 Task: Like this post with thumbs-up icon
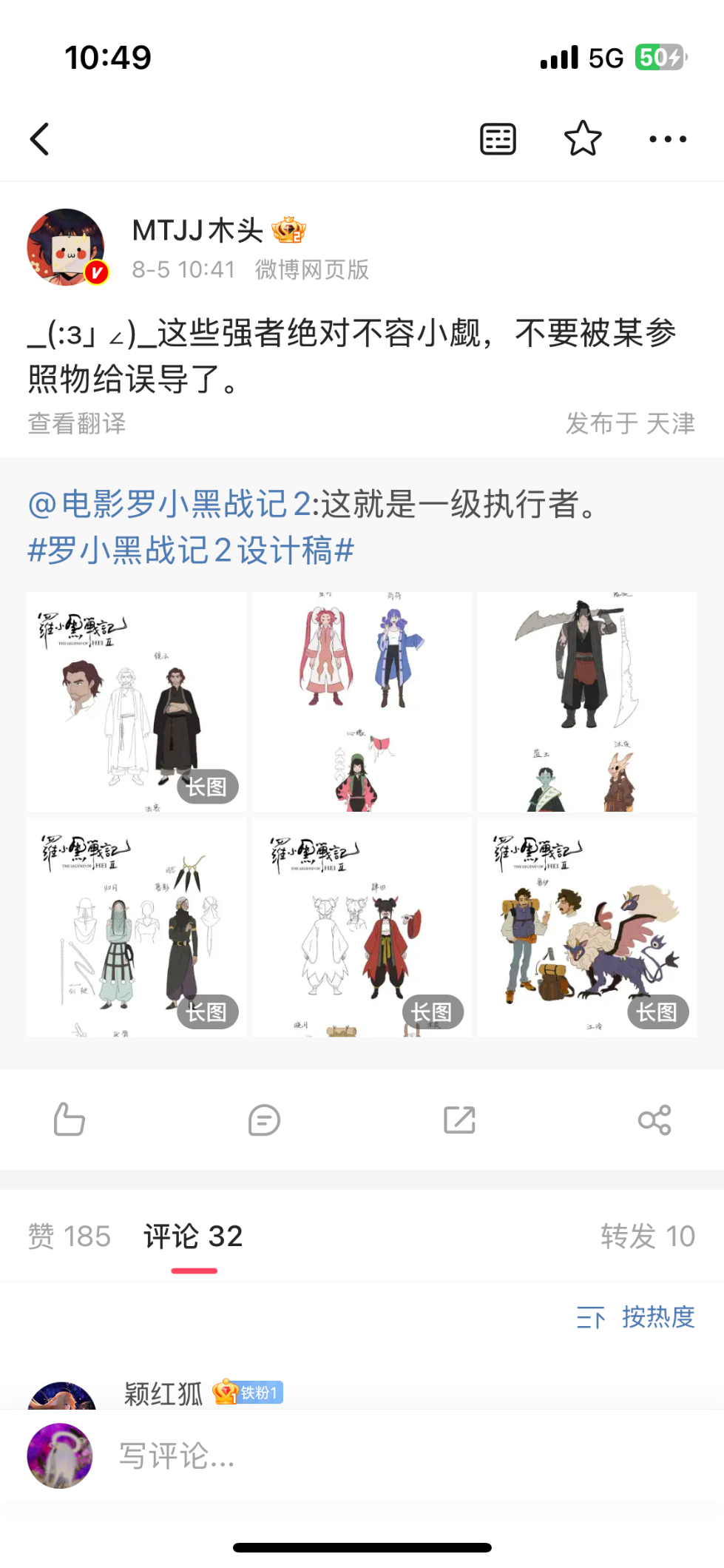point(70,1120)
